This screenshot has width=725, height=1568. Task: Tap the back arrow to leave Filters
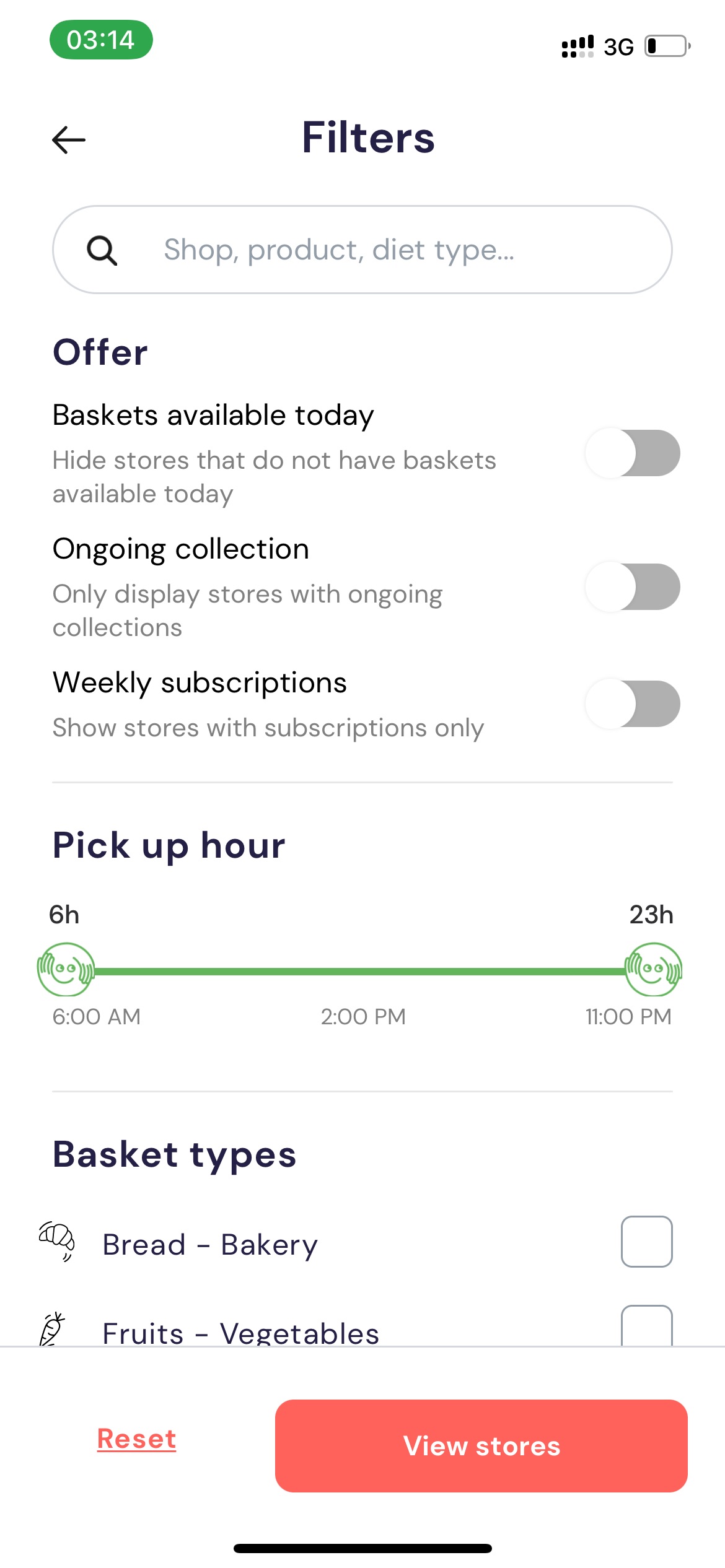69,139
